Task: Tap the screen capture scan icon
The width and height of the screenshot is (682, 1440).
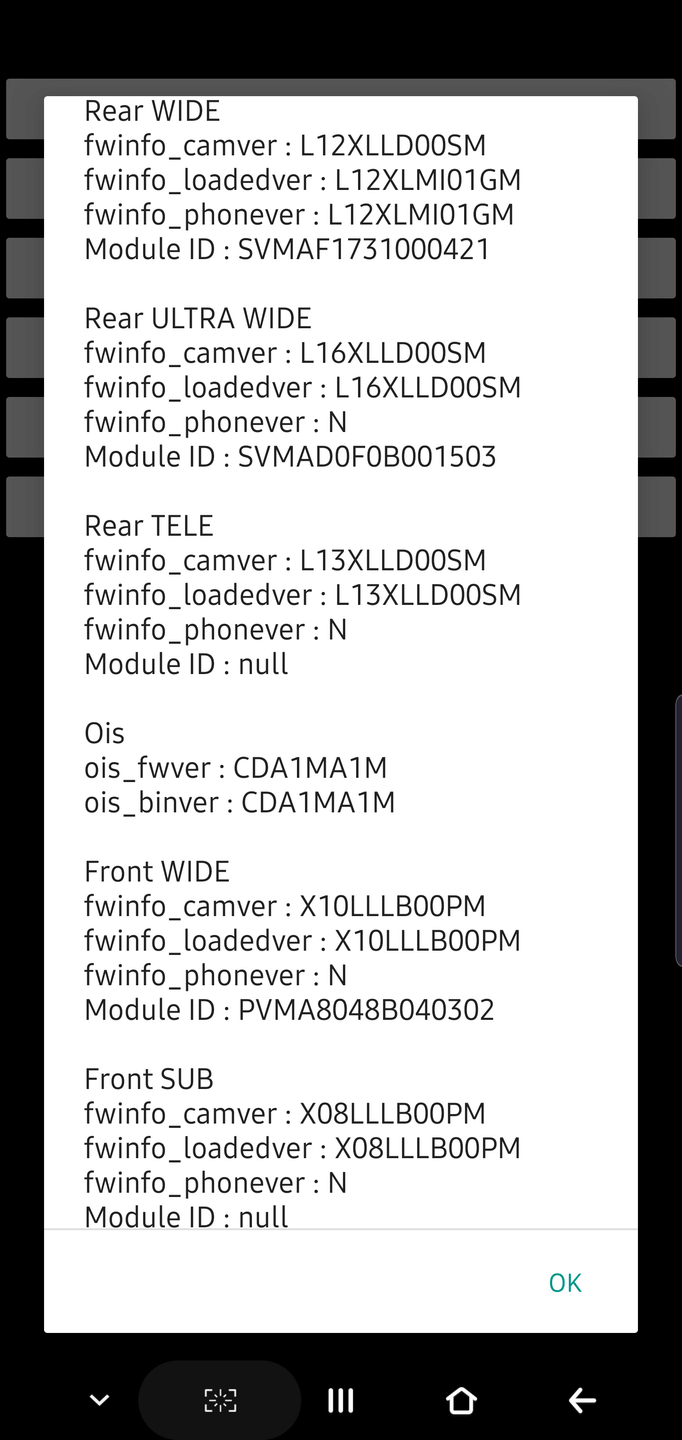Action: [220, 1401]
